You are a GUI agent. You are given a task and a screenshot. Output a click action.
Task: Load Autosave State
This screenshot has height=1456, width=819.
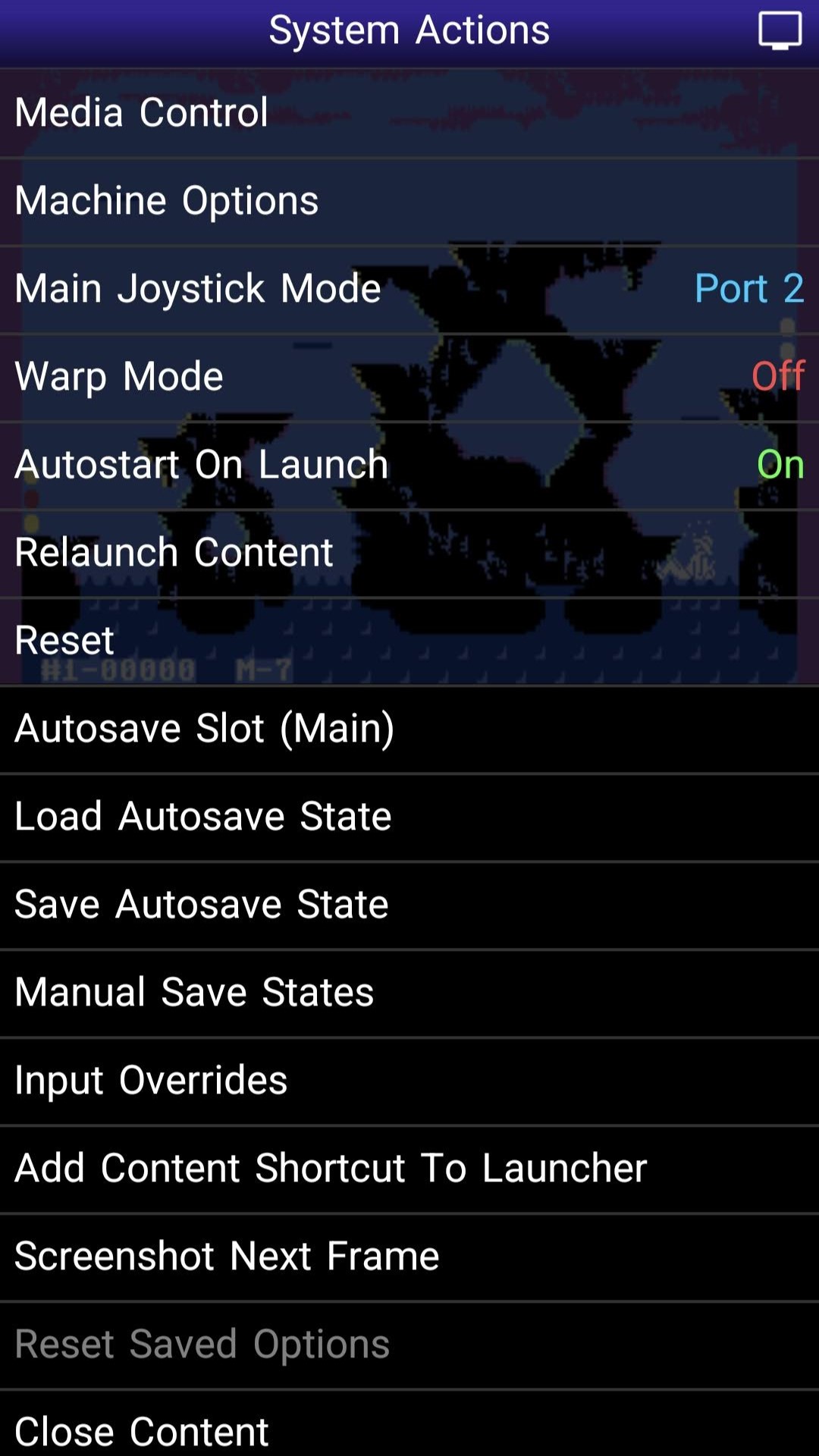409,817
